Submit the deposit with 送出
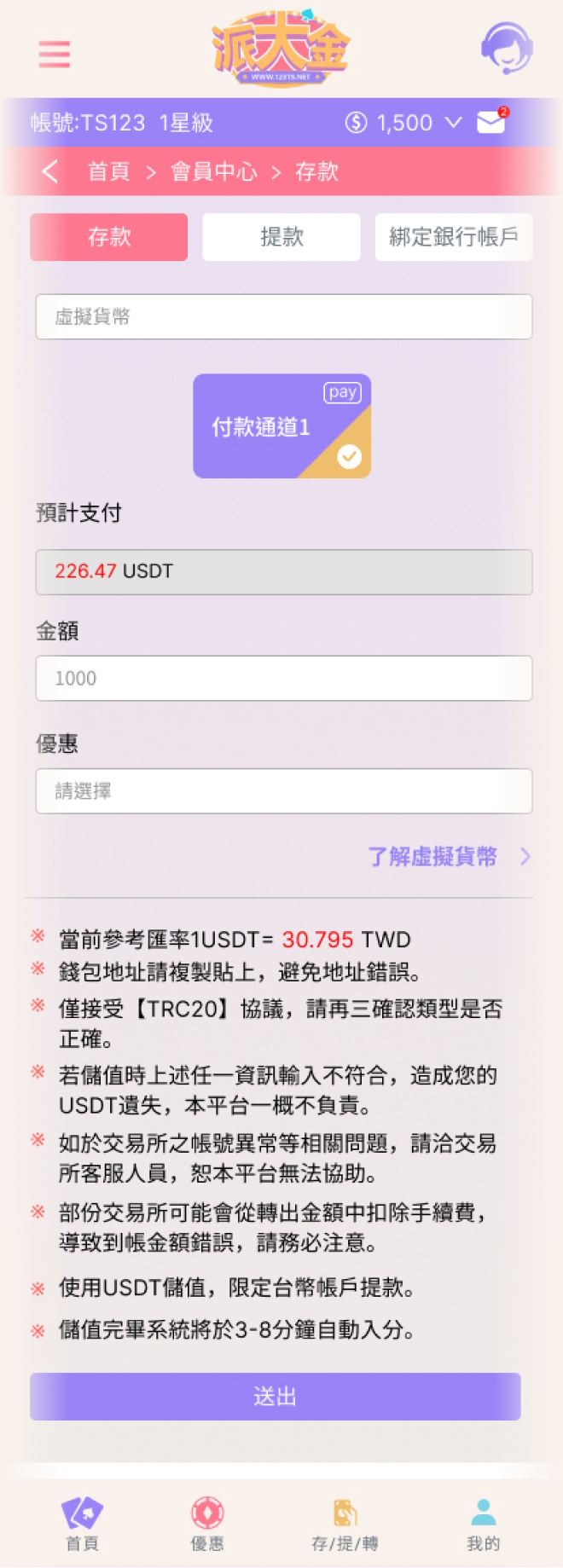Screen dimensions: 563x1568 coord(276,1396)
